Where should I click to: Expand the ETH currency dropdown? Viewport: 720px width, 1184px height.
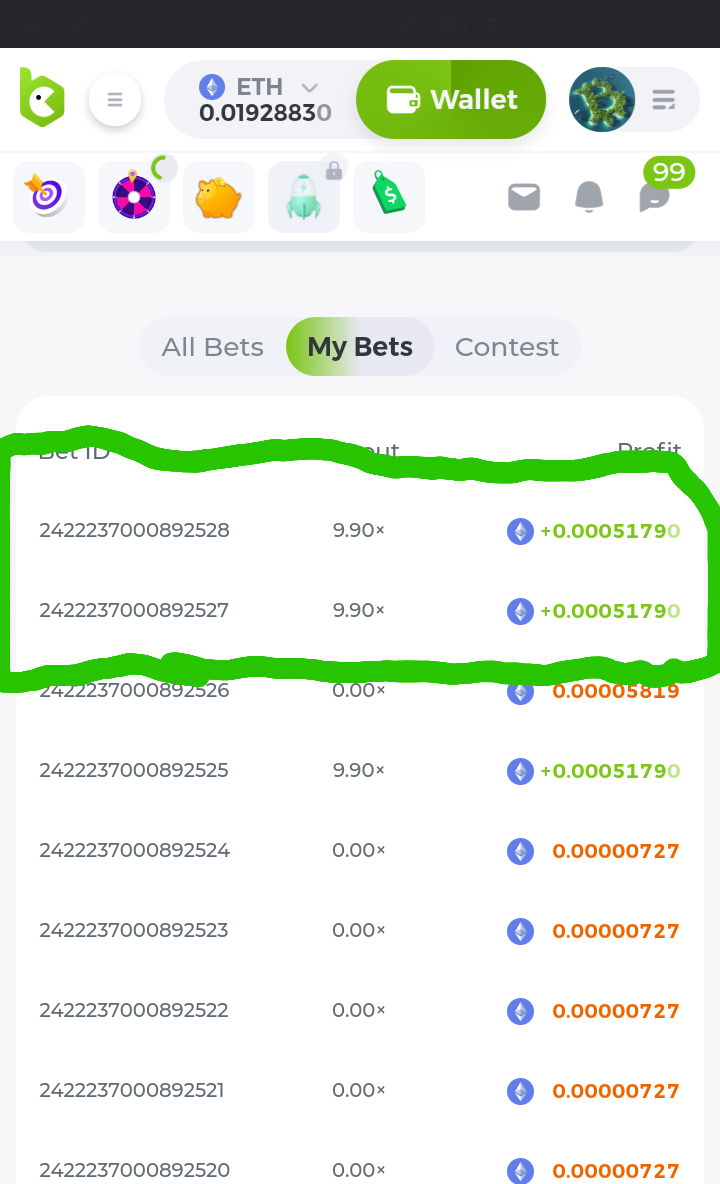(x=309, y=88)
